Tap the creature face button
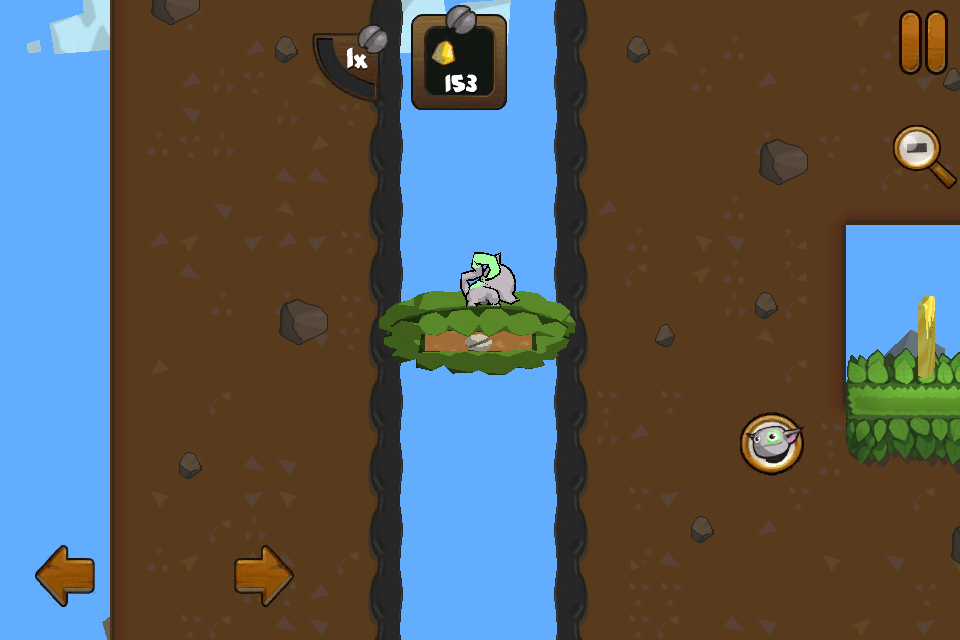 click(x=772, y=442)
